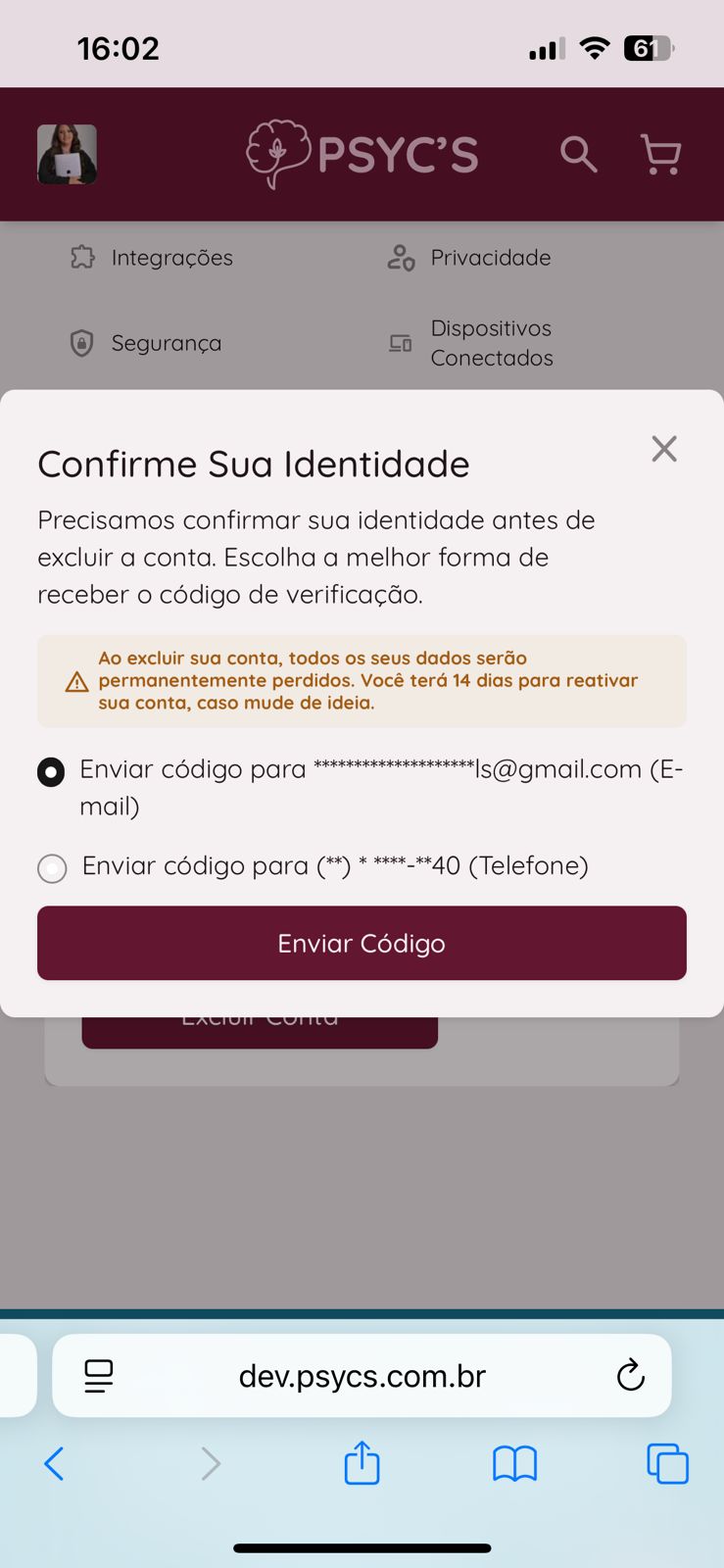Open the page format menu icon
This screenshot has width=724, height=1568.
click(99, 1376)
